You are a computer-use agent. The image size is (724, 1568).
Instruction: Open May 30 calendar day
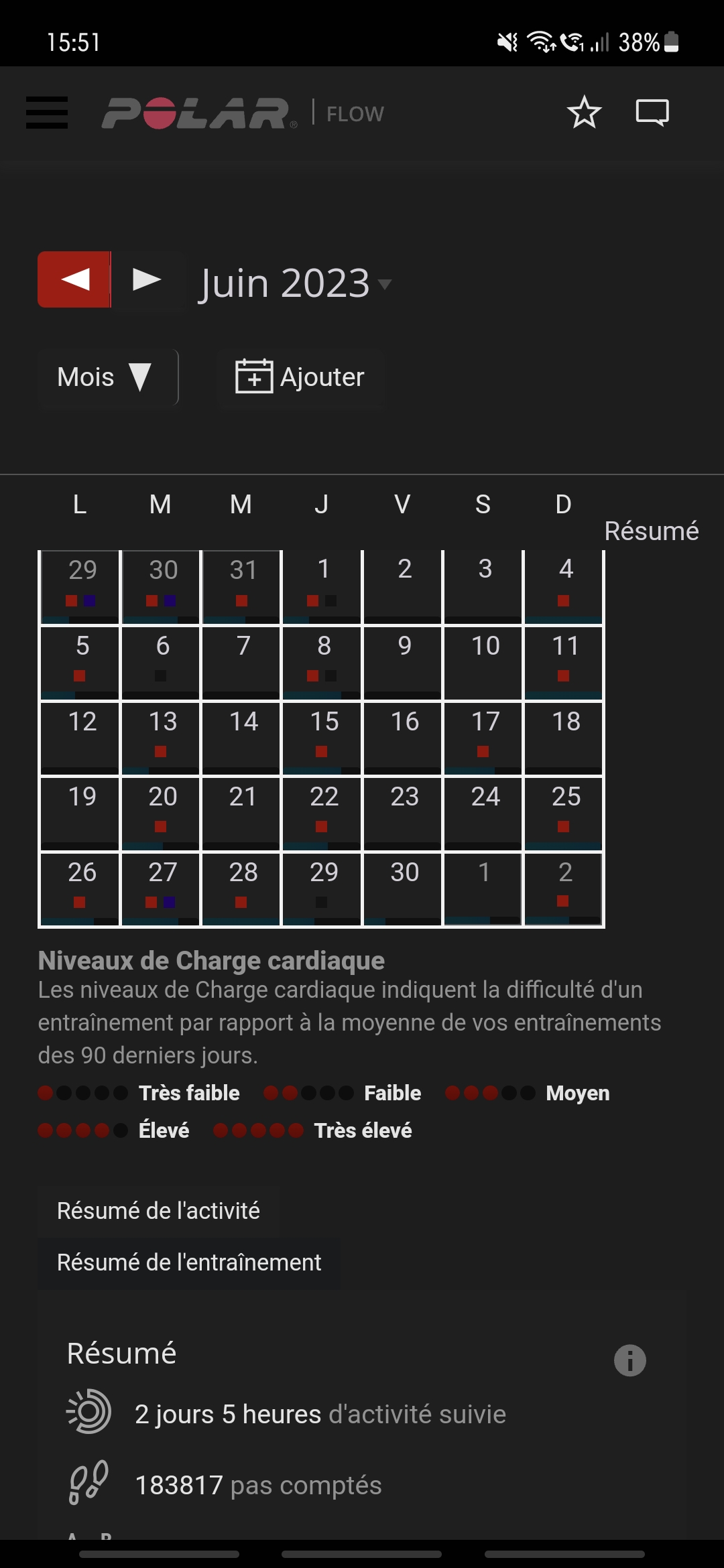[161, 586]
